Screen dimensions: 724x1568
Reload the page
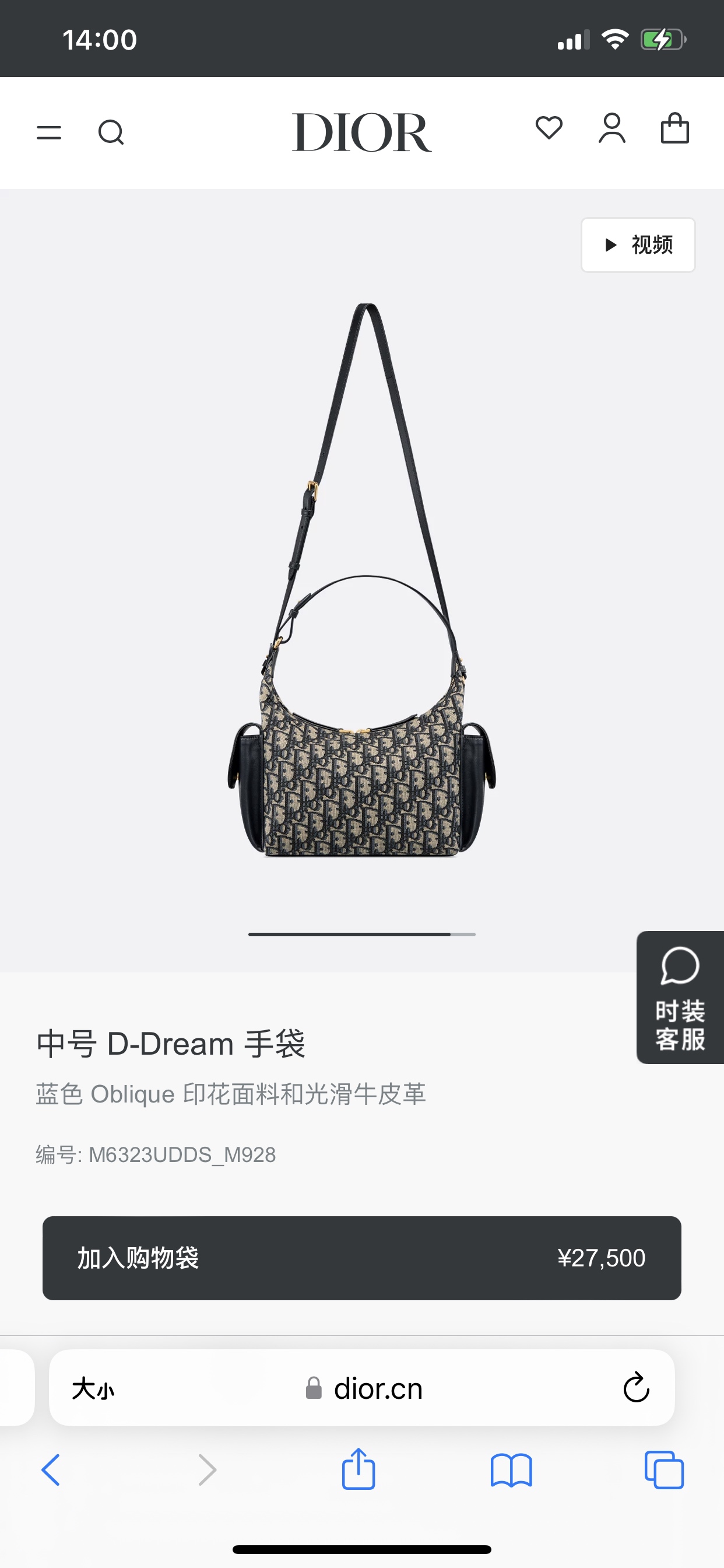[x=636, y=1388]
